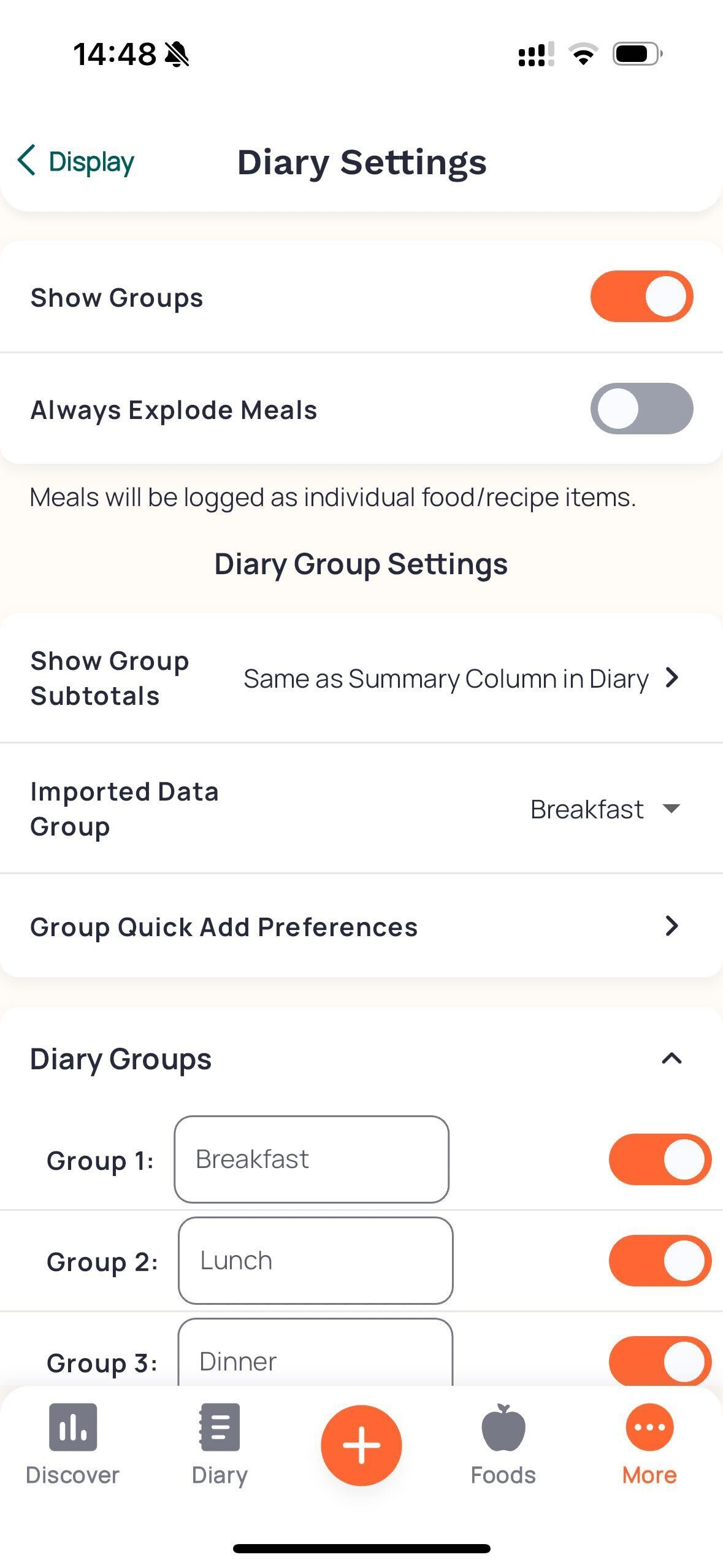Turn off the Show Groups switch
The width and height of the screenshot is (723, 1568).
click(641, 296)
